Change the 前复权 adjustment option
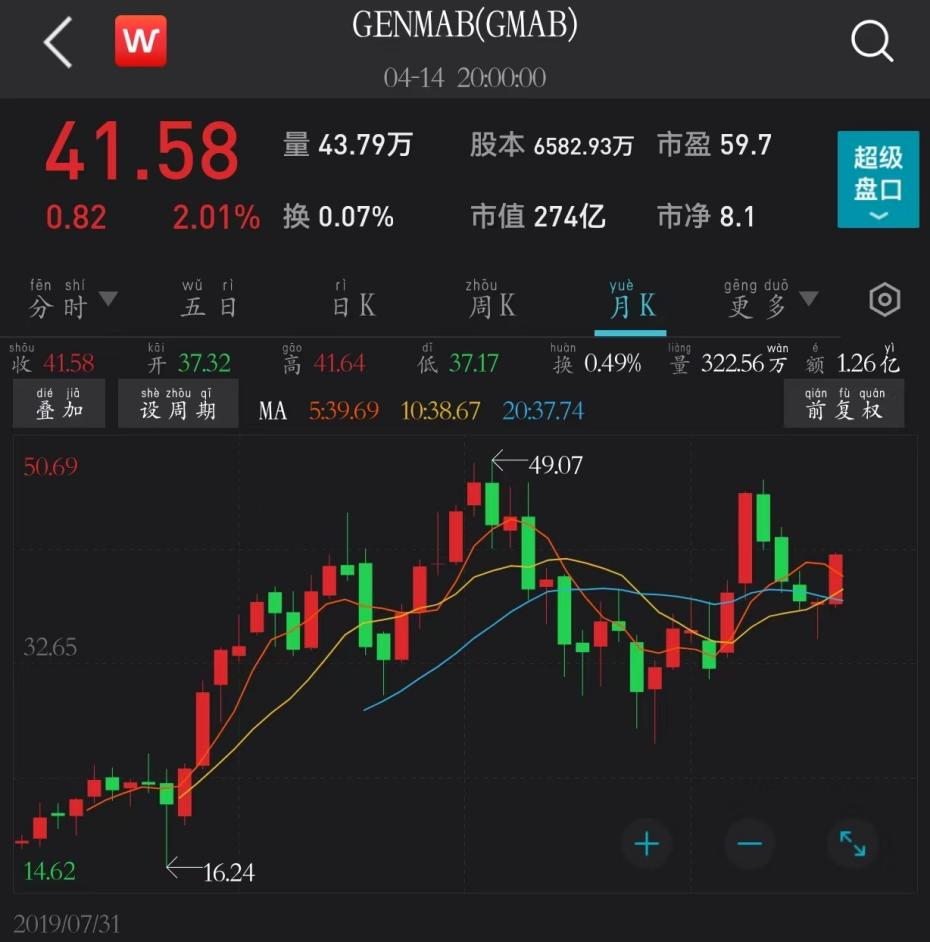Screen dimensions: 930x942 (844, 403)
